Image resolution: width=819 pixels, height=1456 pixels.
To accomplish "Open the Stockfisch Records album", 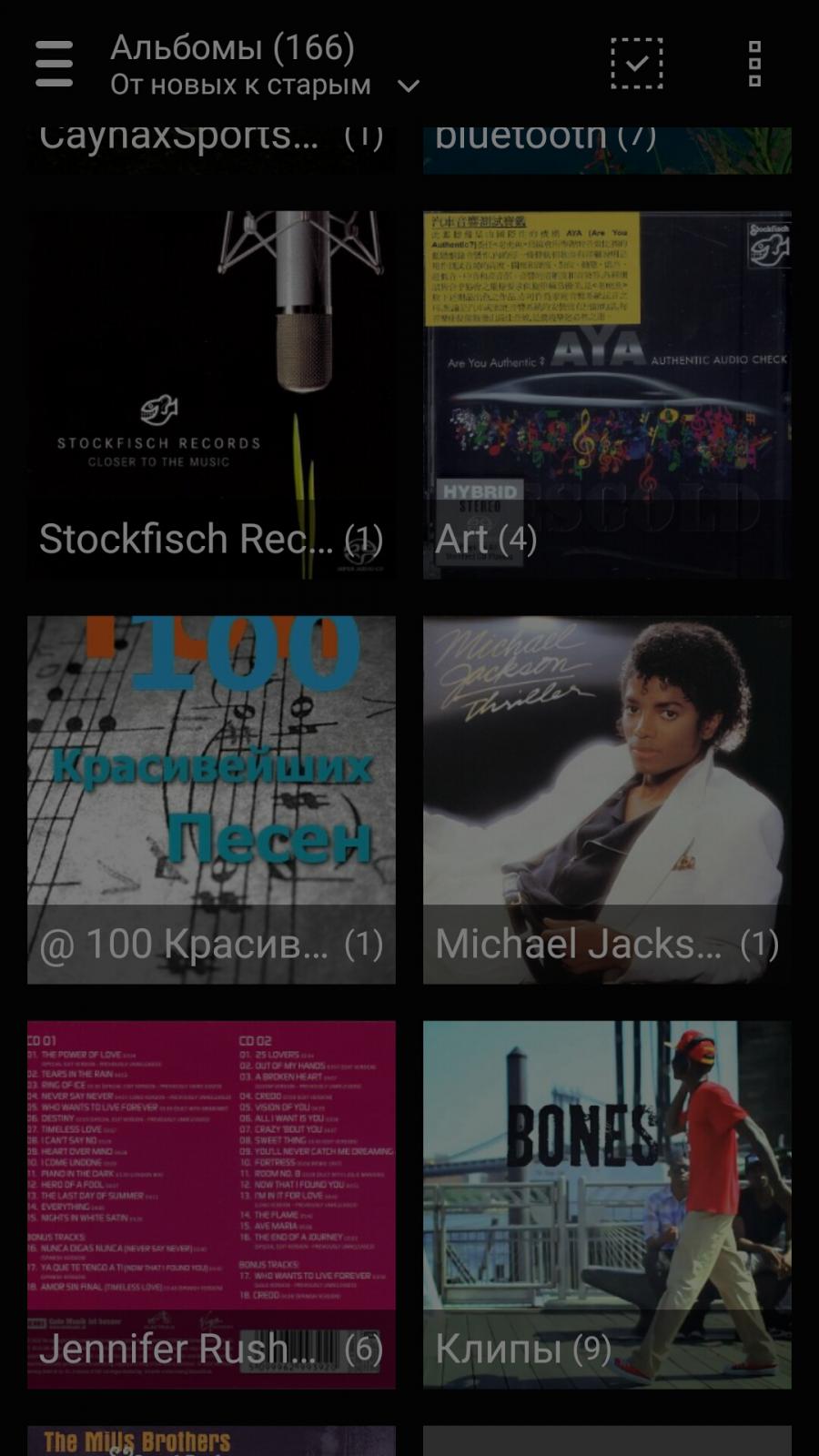I will pos(211,395).
